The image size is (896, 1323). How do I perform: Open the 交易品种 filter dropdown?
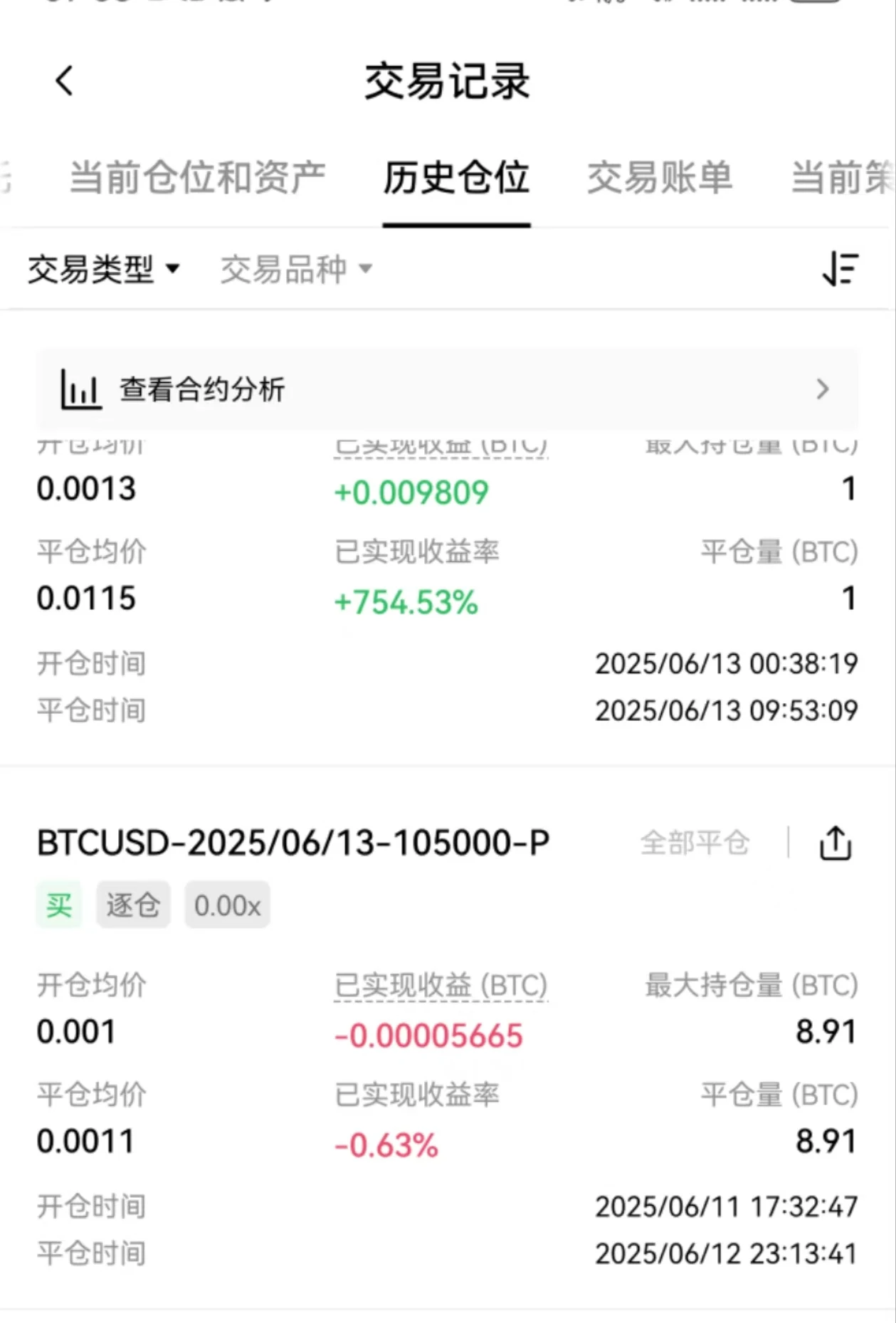(x=296, y=269)
